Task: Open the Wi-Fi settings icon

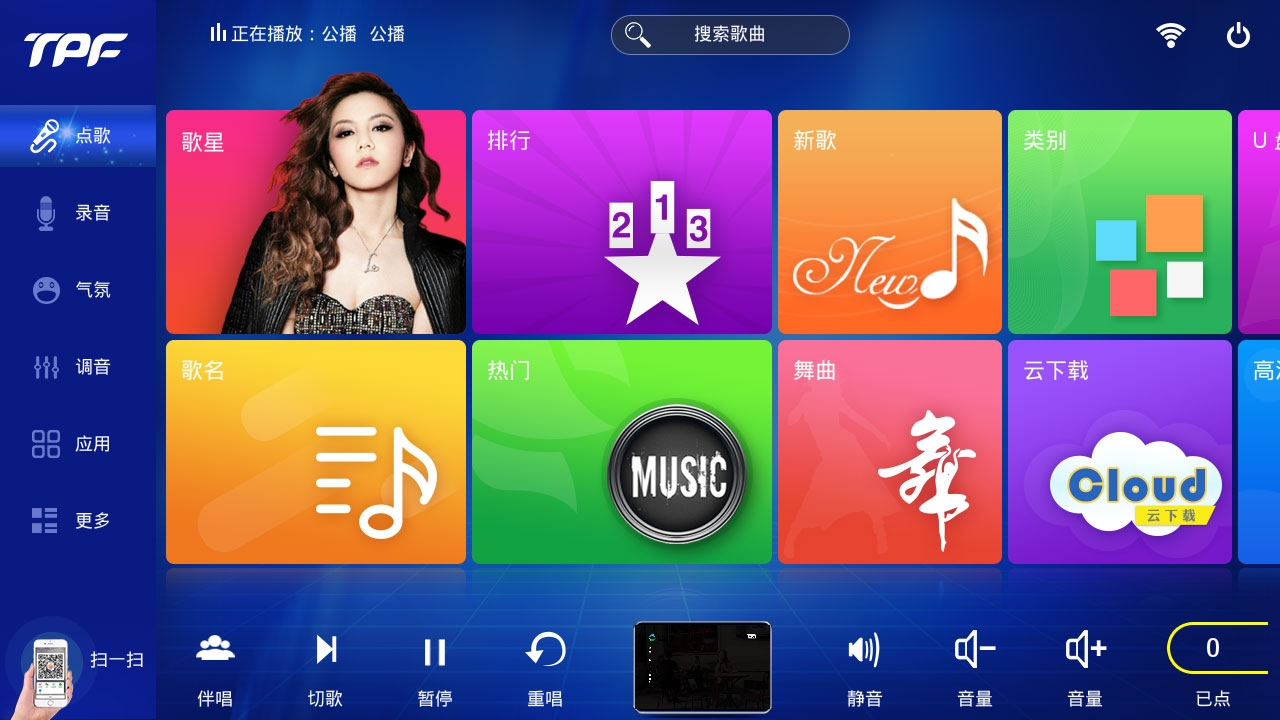Action: click(1170, 35)
